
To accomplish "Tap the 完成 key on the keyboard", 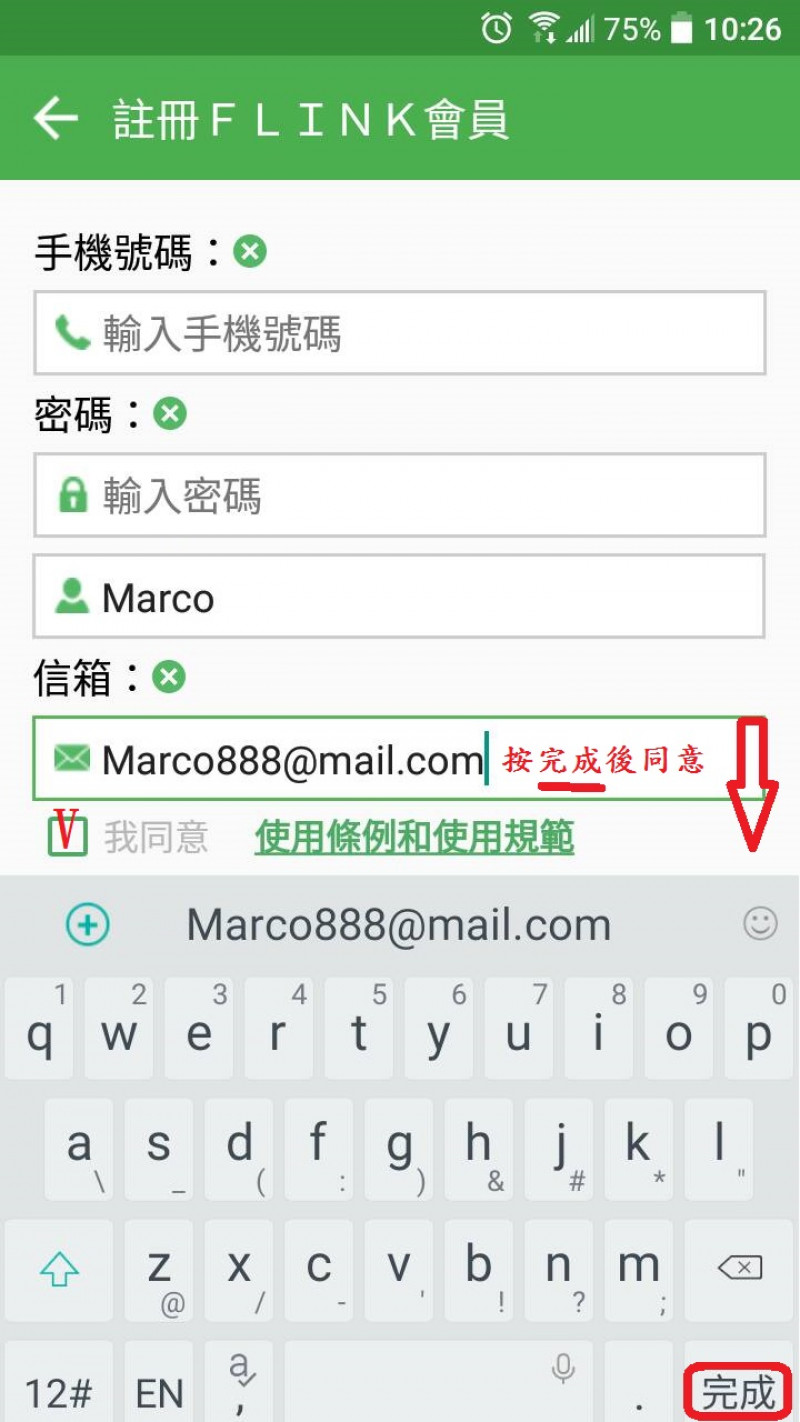I will [738, 1391].
